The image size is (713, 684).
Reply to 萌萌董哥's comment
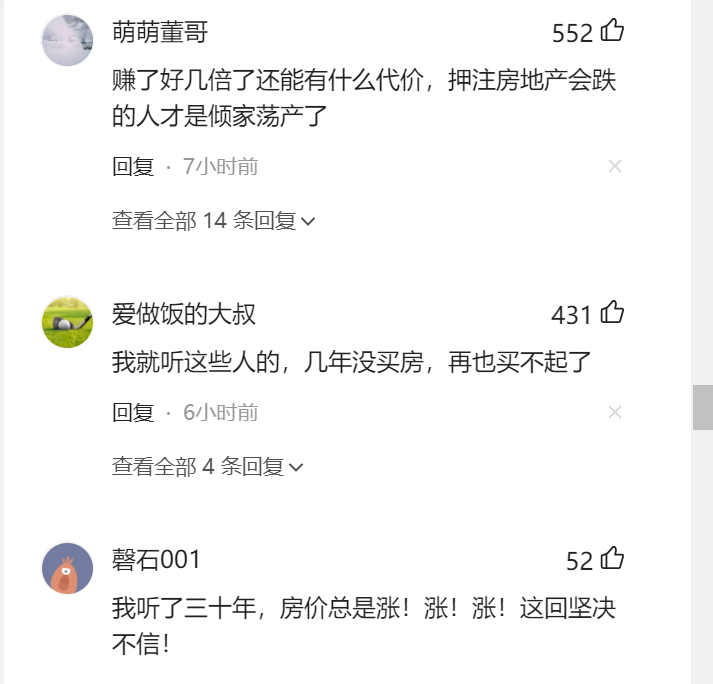tap(133, 167)
